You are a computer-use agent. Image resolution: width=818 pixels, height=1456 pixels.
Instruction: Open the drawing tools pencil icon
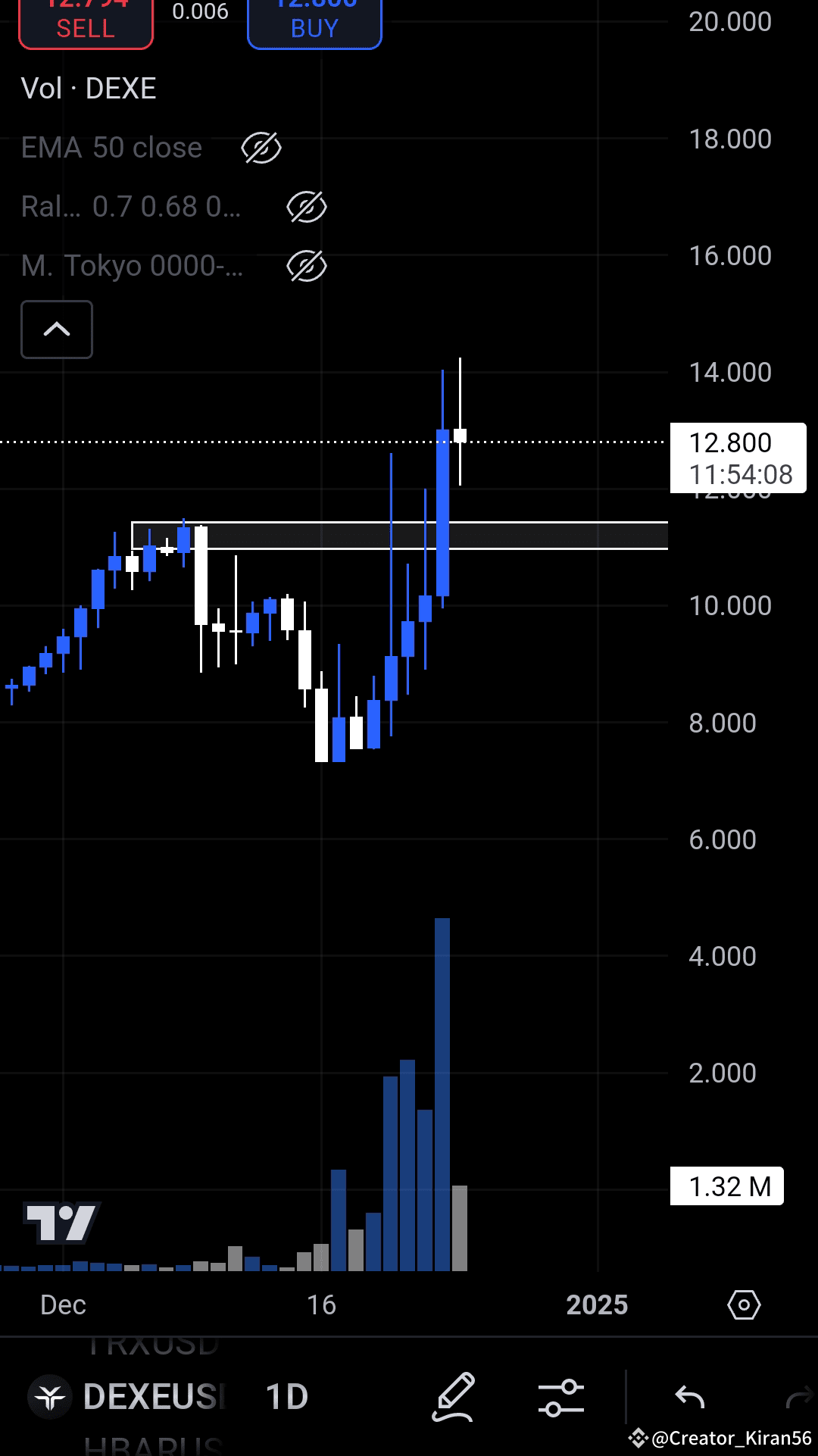click(454, 1398)
